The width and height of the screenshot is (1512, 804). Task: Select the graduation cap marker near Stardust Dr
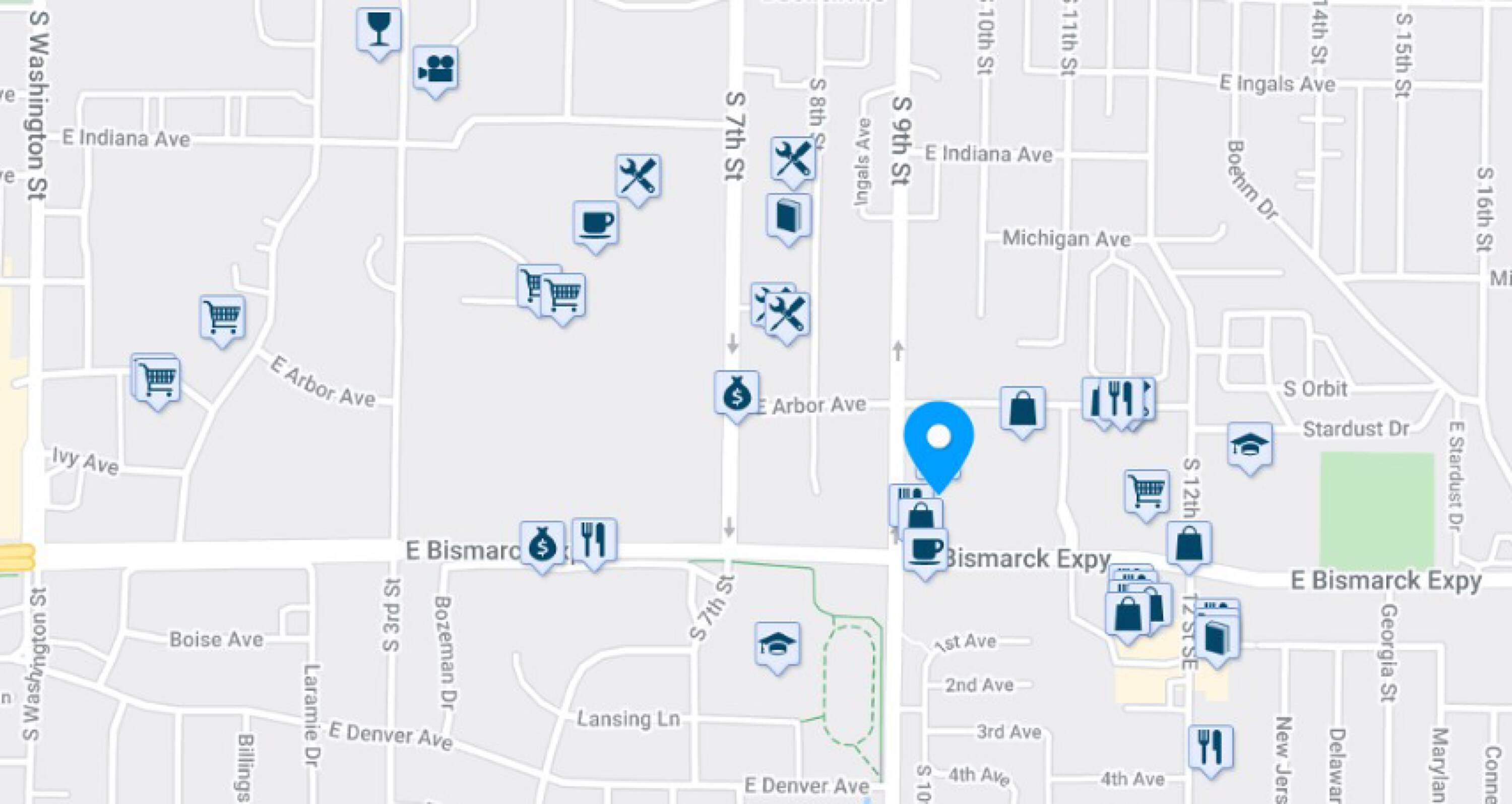pyautogui.click(x=1250, y=448)
